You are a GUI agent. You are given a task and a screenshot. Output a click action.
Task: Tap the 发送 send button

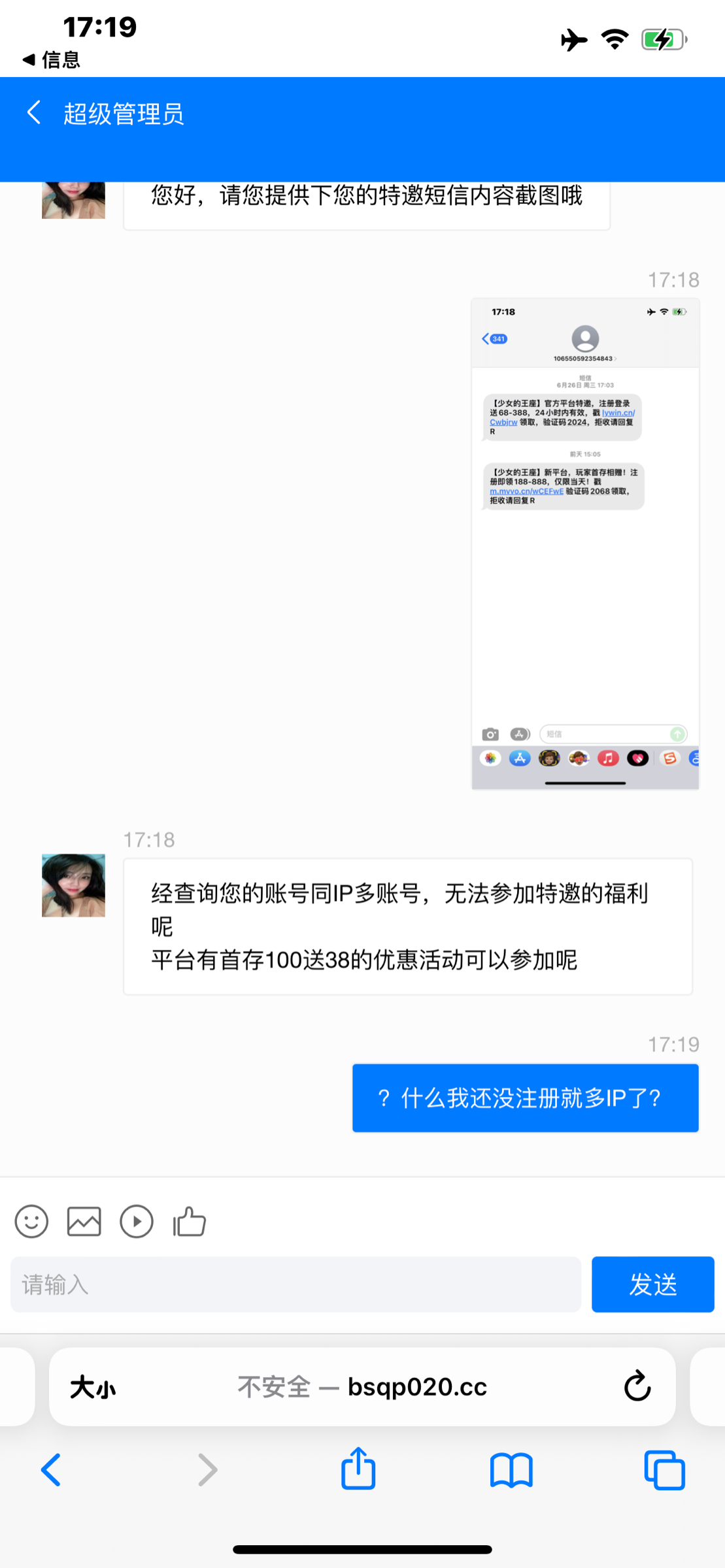pyautogui.click(x=652, y=1284)
